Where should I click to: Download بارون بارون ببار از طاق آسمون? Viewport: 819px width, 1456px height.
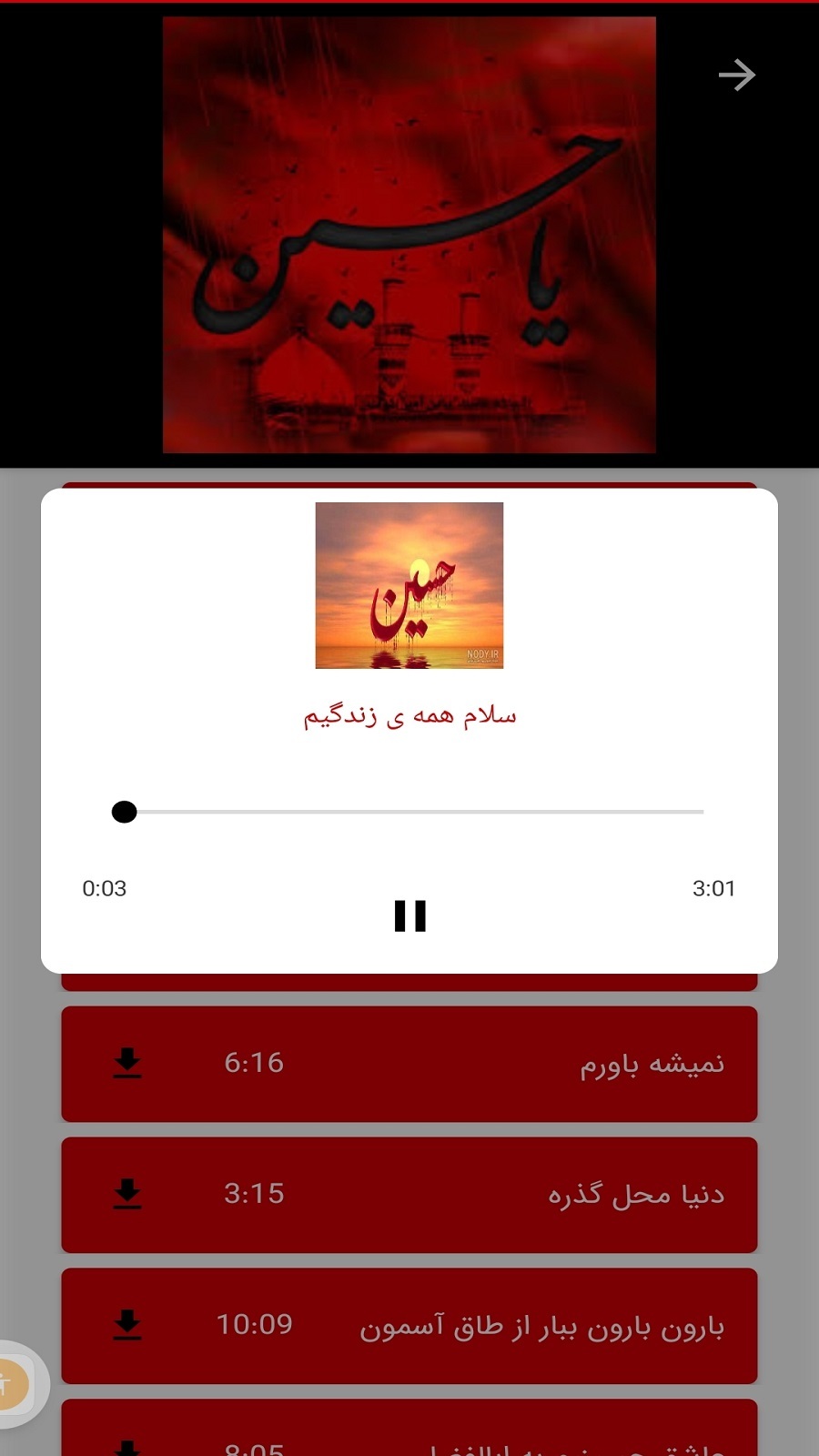click(127, 1325)
